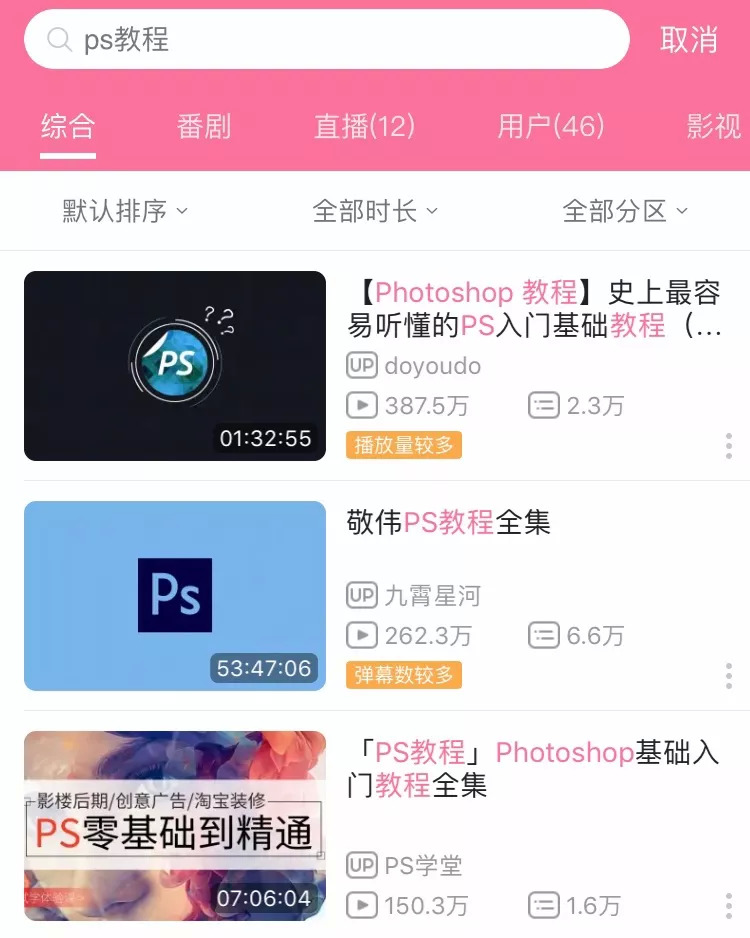
Task: Switch to the 直播(12) tab
Action: pos(364,126)
